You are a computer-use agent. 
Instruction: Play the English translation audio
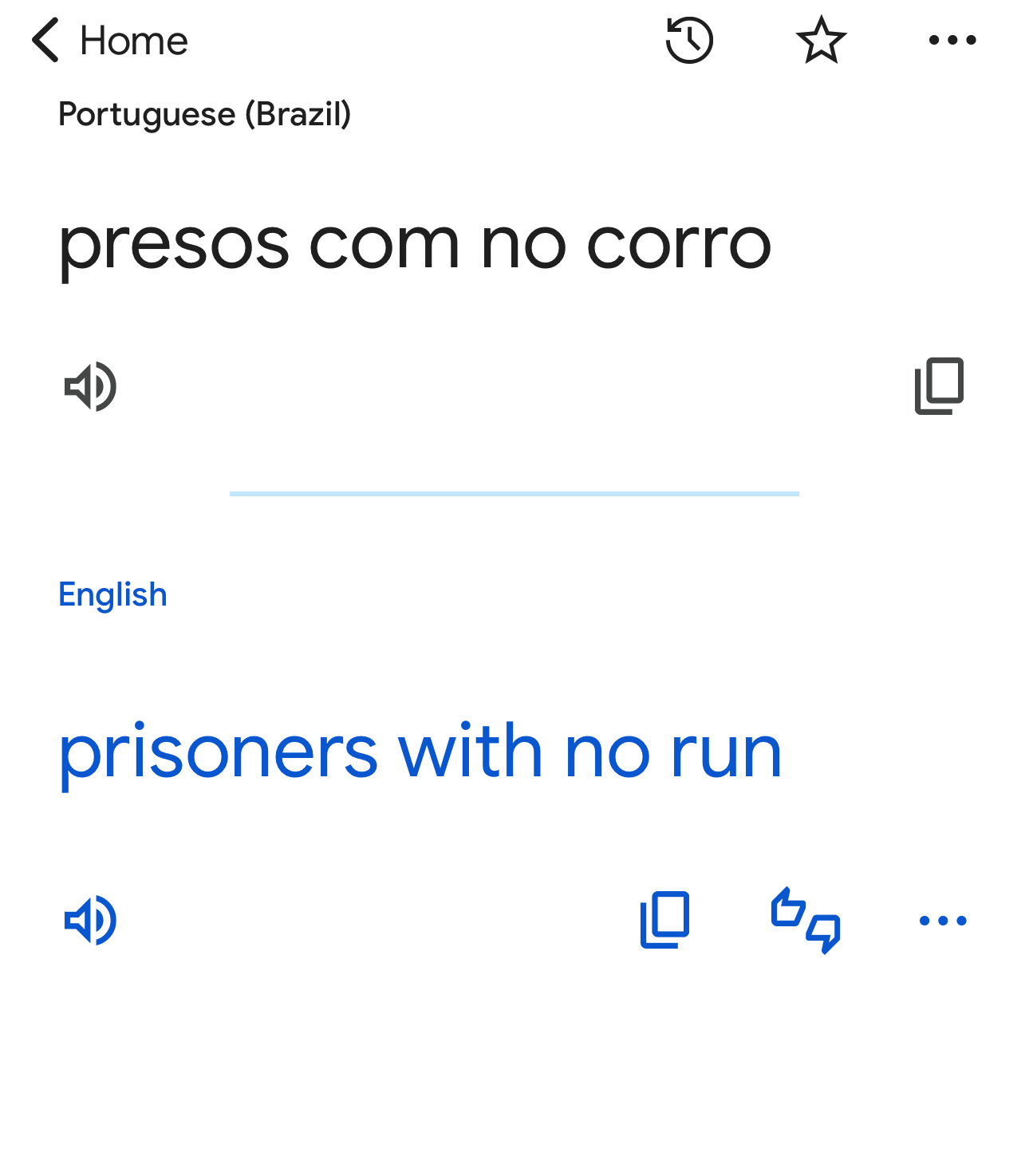(x=91, y=920)
